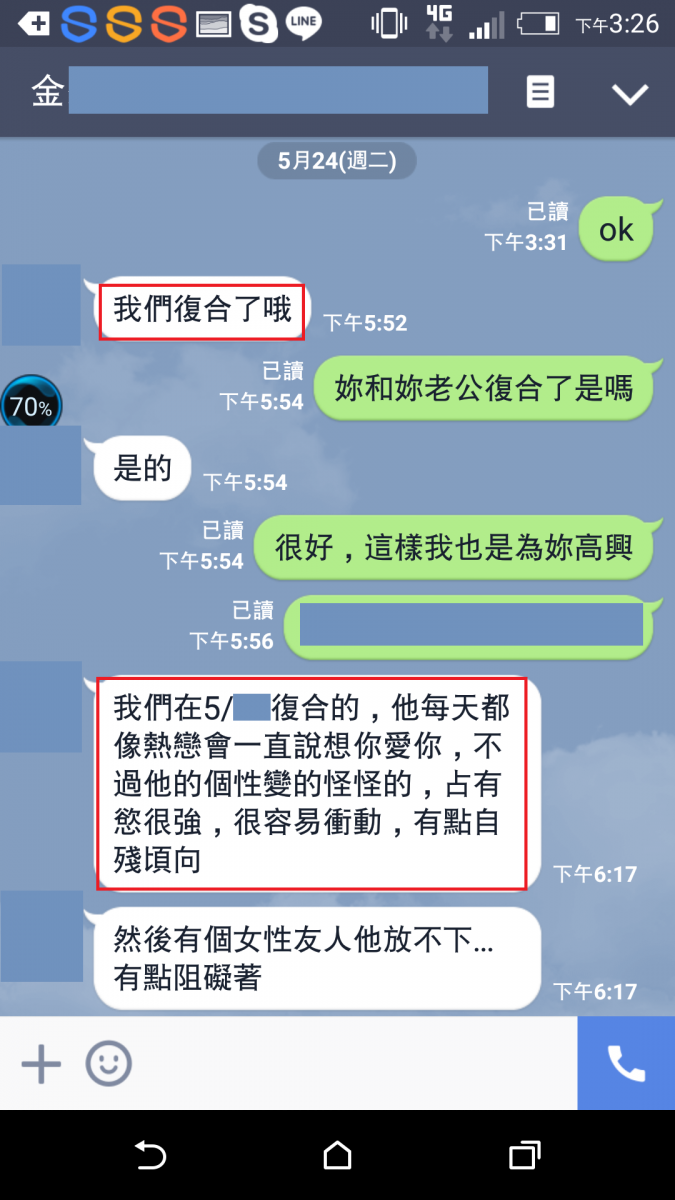Open the notes icon in chat header
This screenshot has height=1200, width=675.
click(x=540, y=93)
